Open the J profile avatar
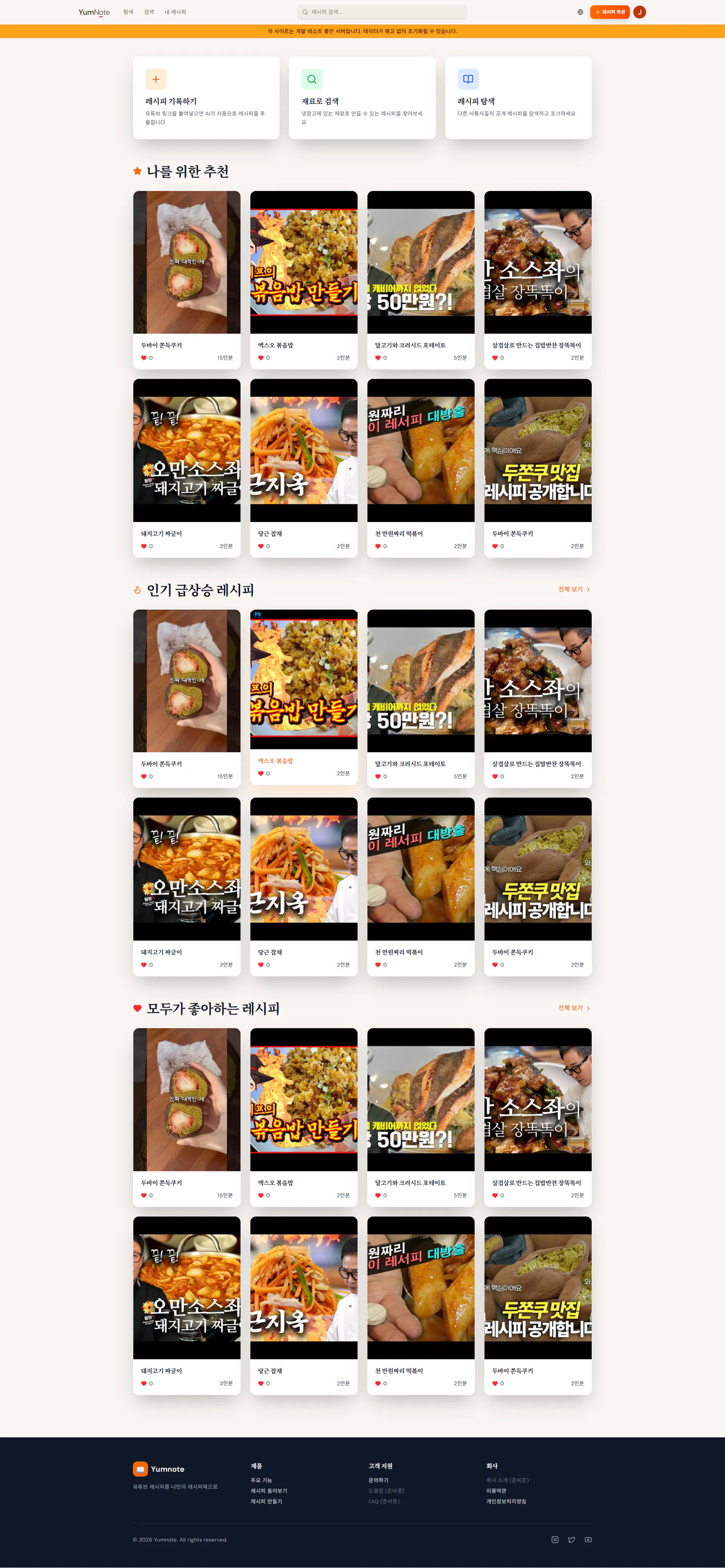The width and height of the screenshot is (725, 1568). pyautogui.click(x=639, y=12)
